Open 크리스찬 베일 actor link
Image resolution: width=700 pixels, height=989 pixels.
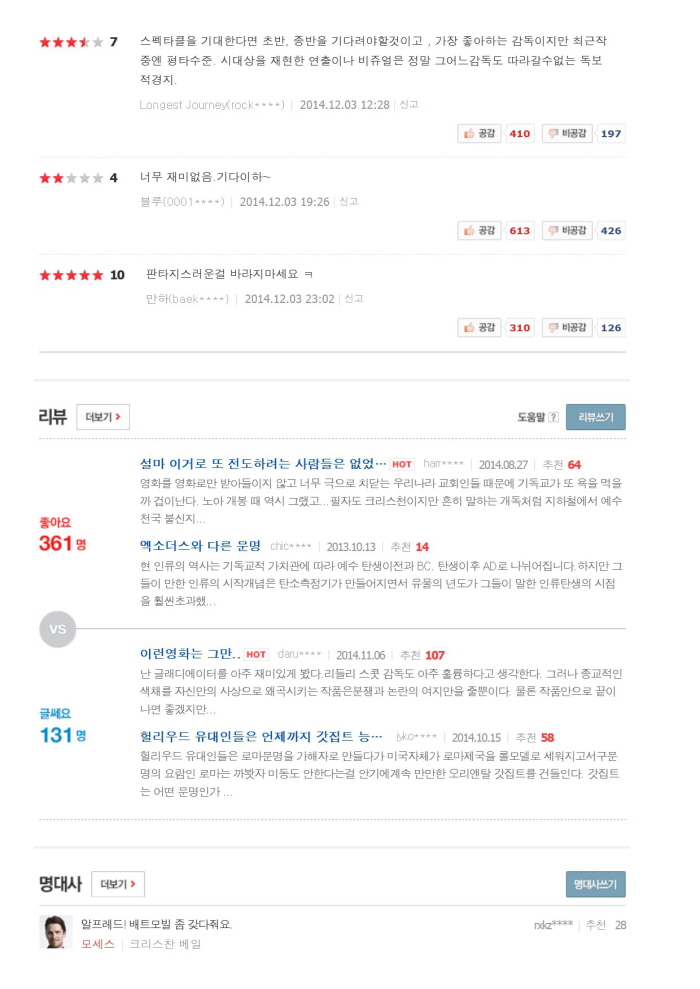click(165, 943)
